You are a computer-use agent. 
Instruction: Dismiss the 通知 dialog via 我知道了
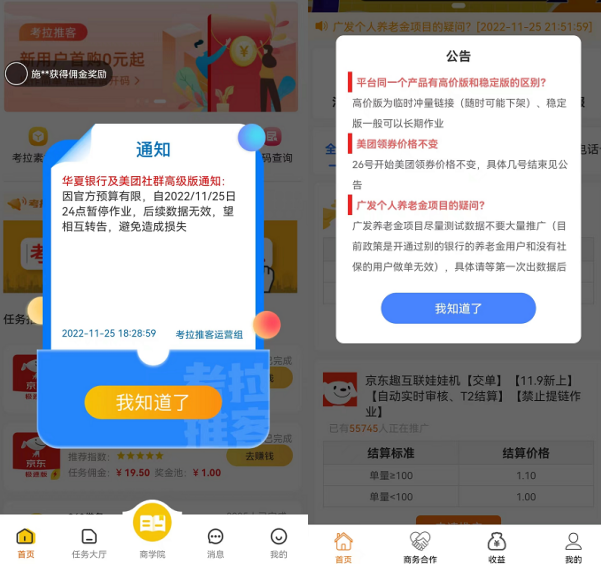153,403
